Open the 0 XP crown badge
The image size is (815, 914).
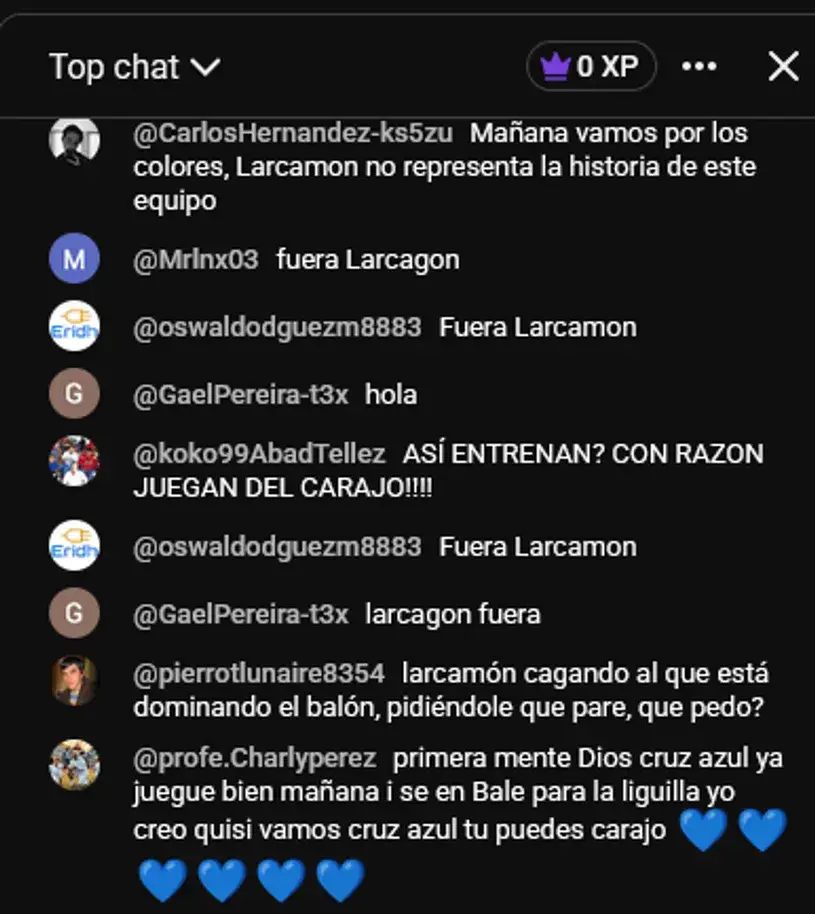tap(591, 67)
